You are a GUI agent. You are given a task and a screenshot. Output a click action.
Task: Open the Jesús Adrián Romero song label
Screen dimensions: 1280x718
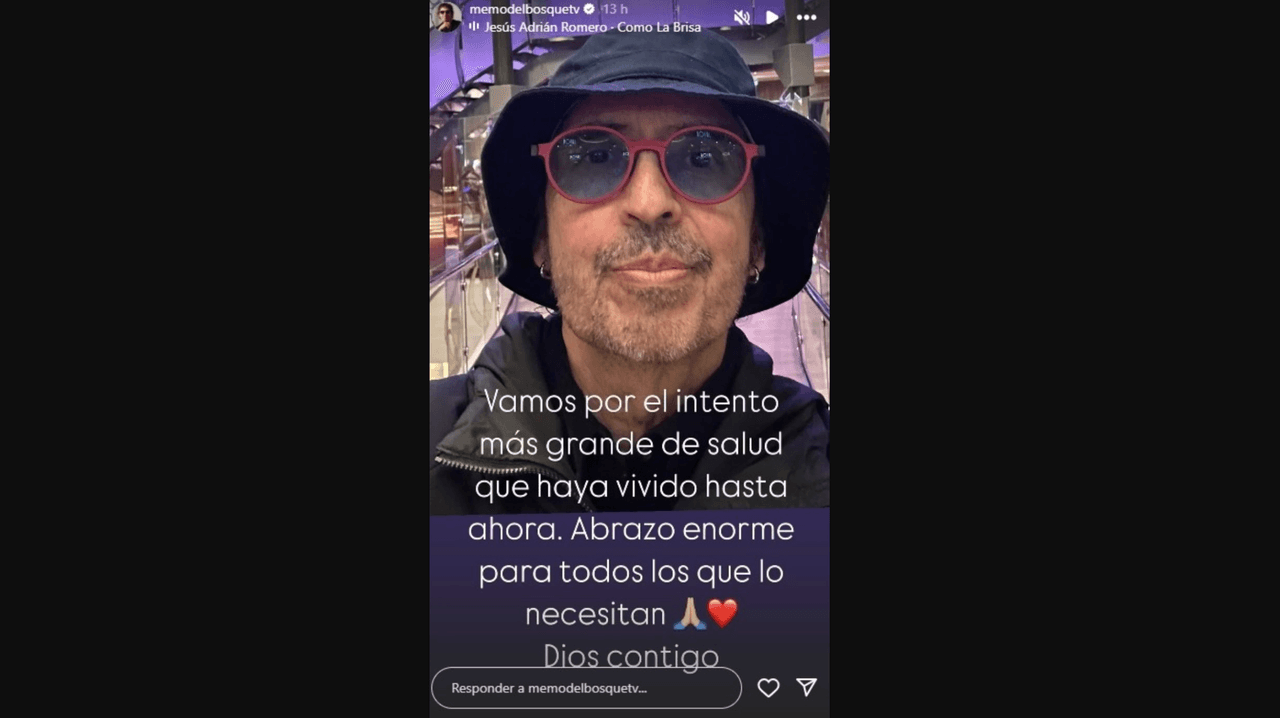[593, 27]
